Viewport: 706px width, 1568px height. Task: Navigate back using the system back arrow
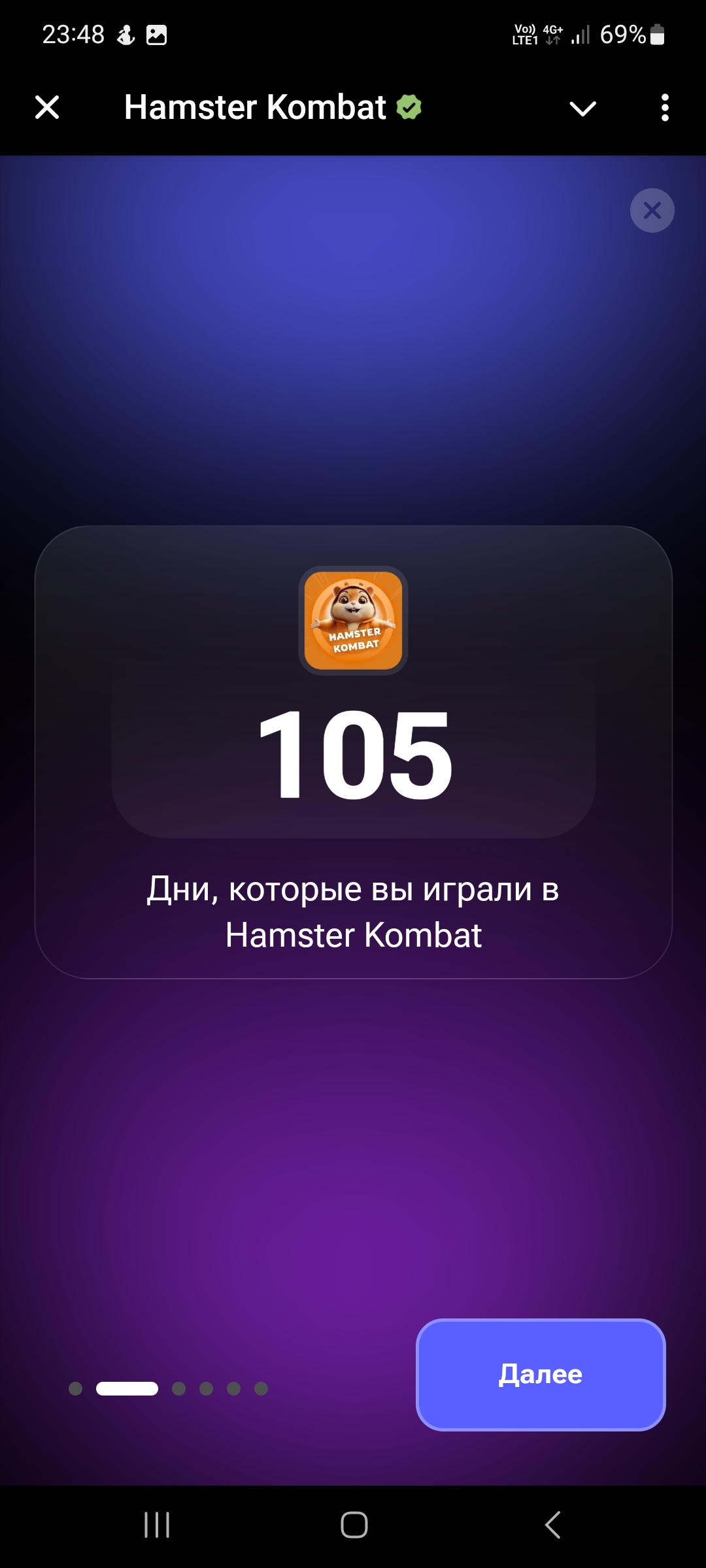pos(552,1526)
